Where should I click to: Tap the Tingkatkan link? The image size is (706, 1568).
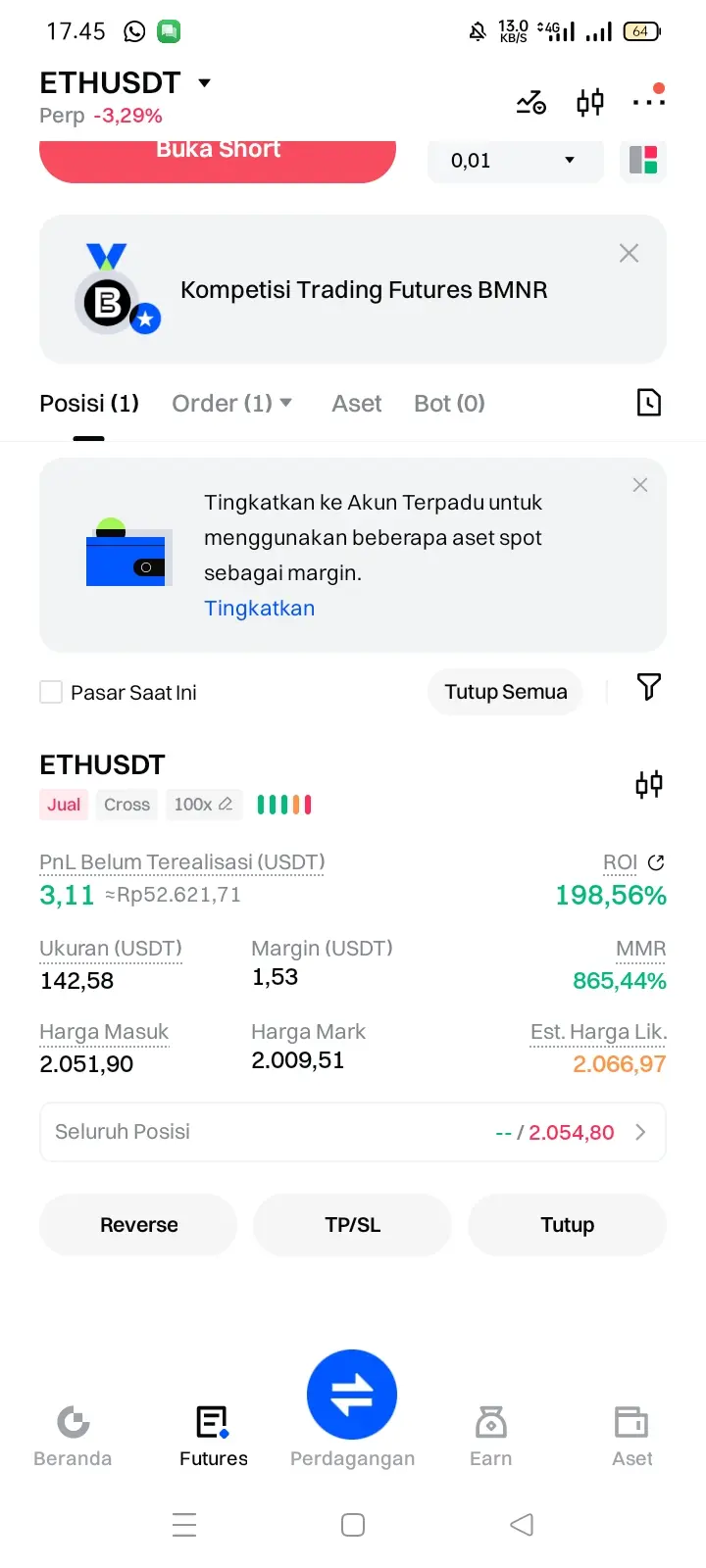pos(260,609)
